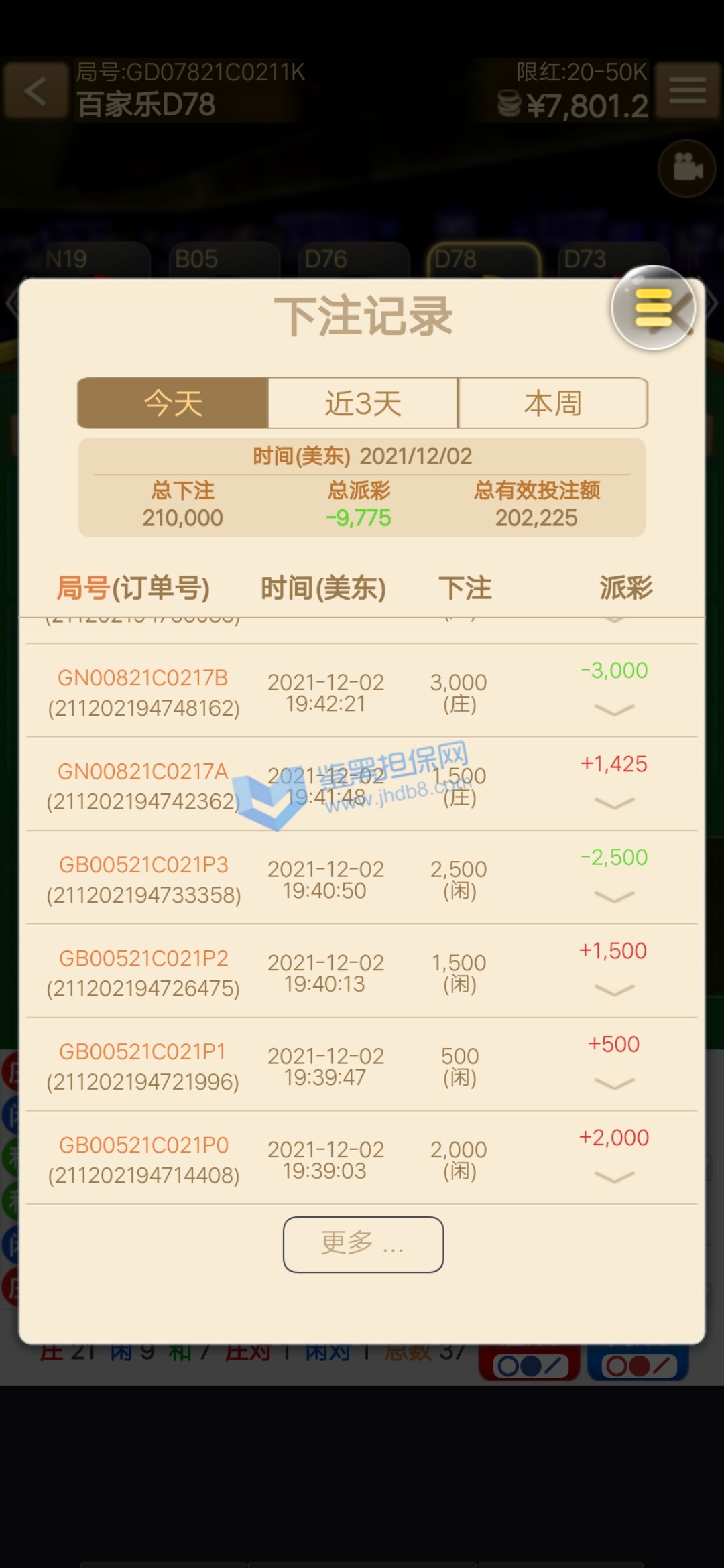Image resolution: width=724 pixels, height=1568 pixels.
Task: Switch to table D73
Action: (x=611, y=260)
